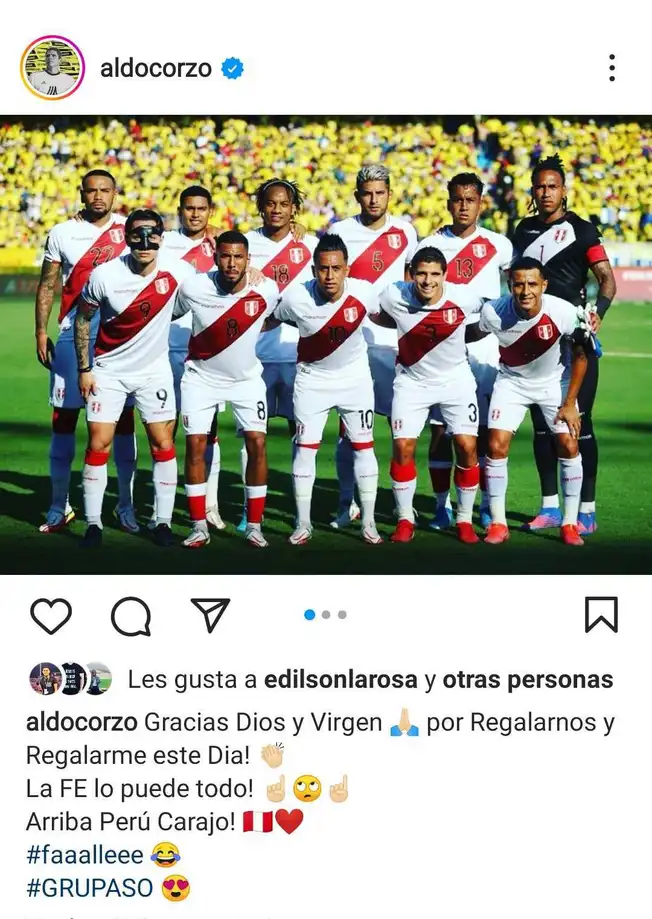This screenshot has width=652, height=919.
Task: View the list of otras personas who liked
Action: 528,680
